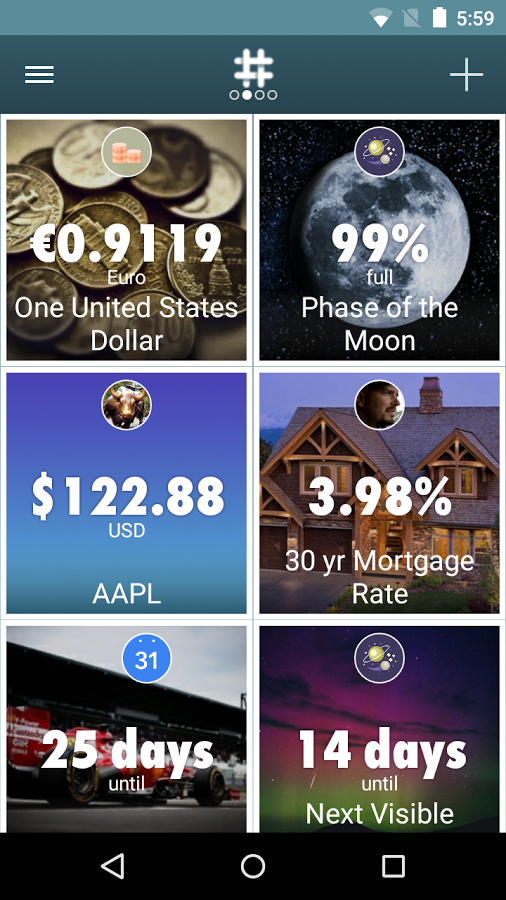Open the AAPL stock price tile
Image resolution: width=506 pixels, height=900 pixels.
127,493
